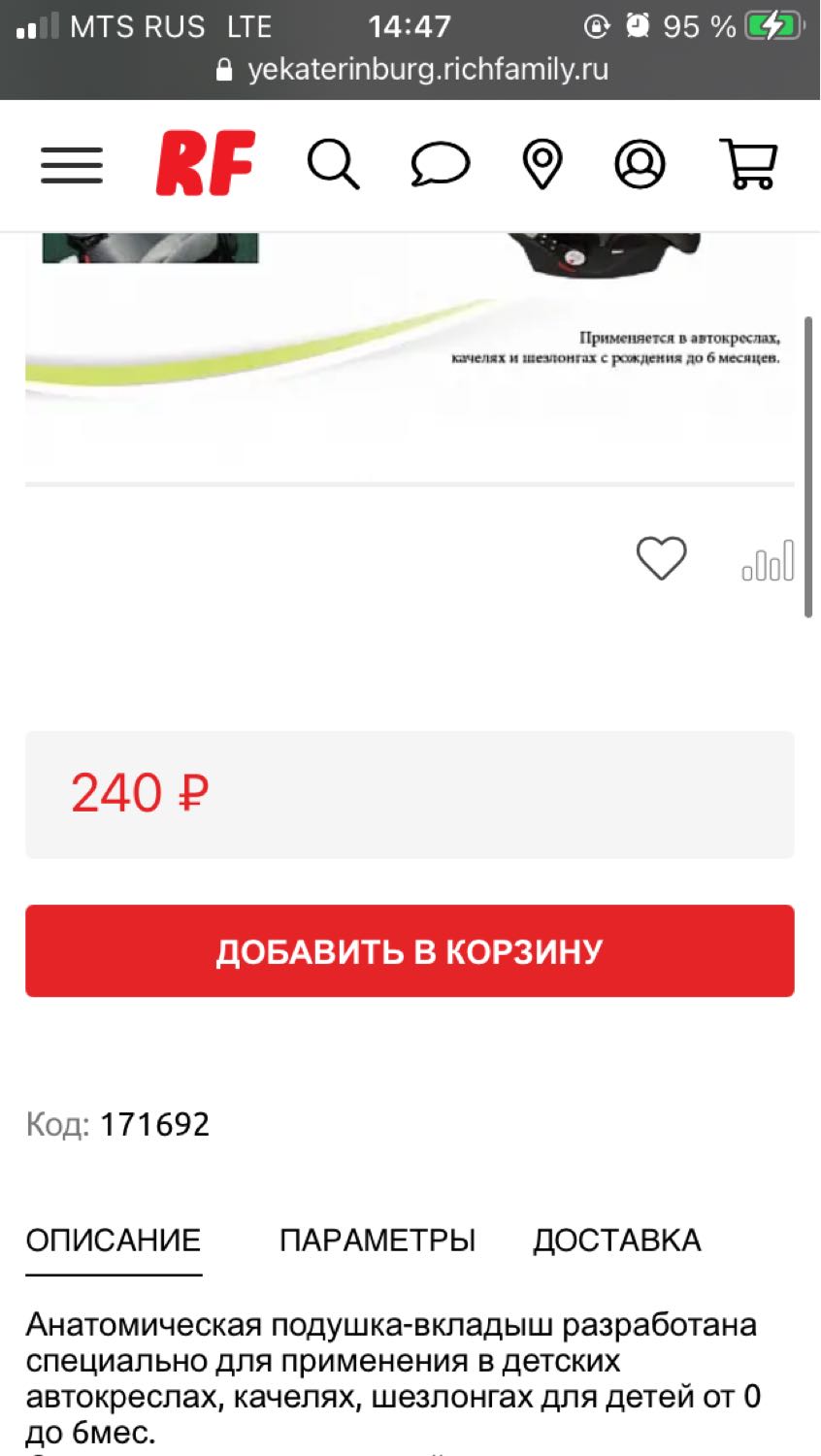Switch to the ДОСТАВКА tab

point(617,1241)
